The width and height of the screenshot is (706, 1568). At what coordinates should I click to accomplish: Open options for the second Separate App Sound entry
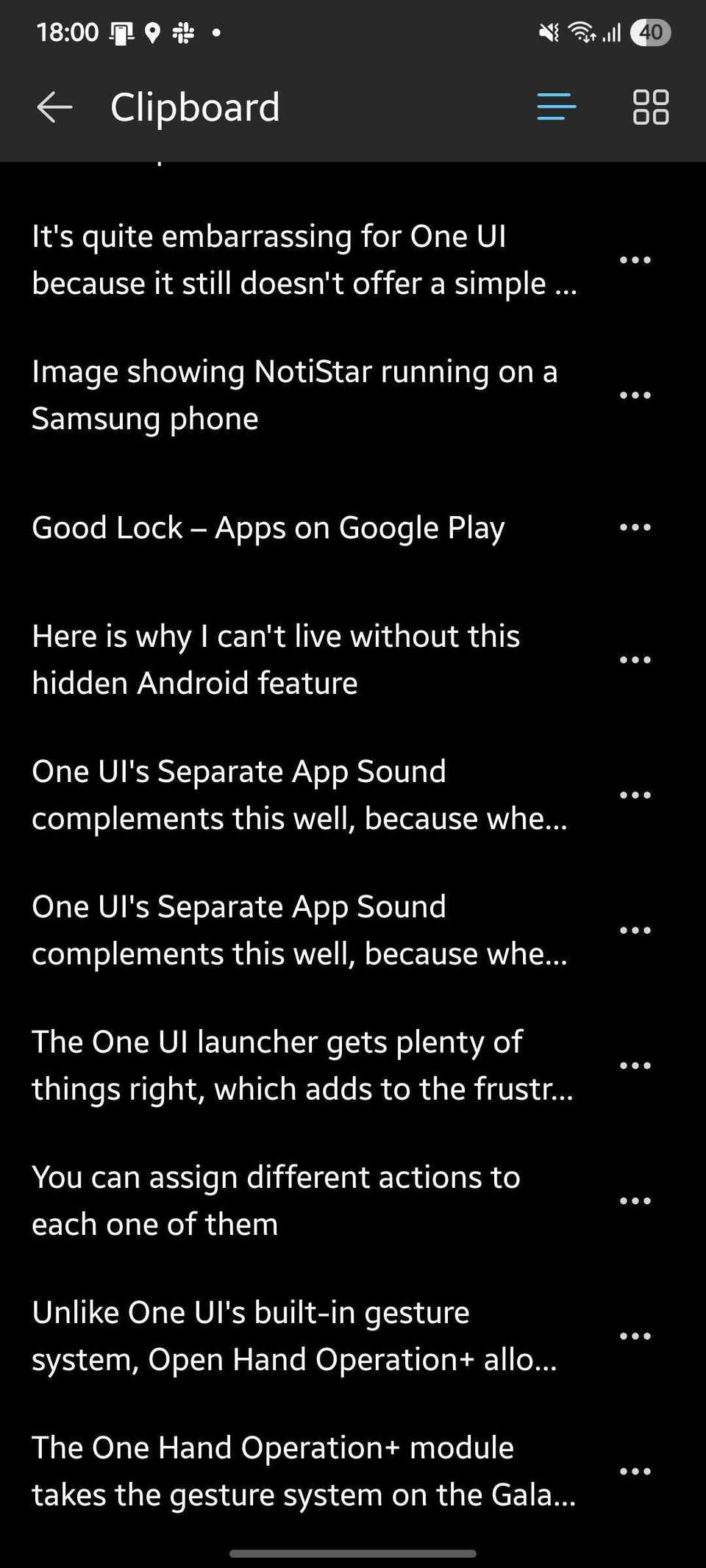pyautogui.click(x=635, y=929)
